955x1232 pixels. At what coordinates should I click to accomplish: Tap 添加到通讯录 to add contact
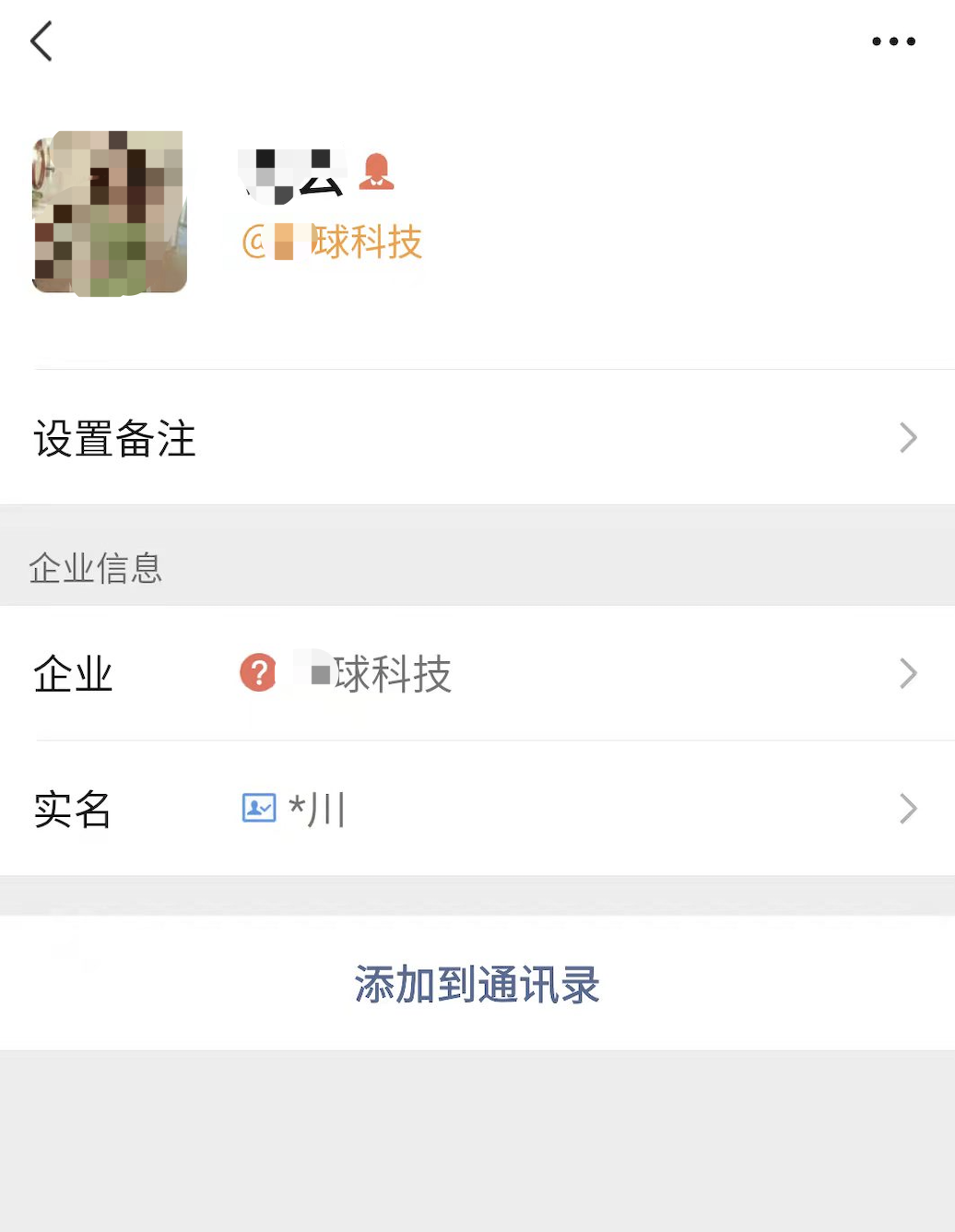(477, 984)
